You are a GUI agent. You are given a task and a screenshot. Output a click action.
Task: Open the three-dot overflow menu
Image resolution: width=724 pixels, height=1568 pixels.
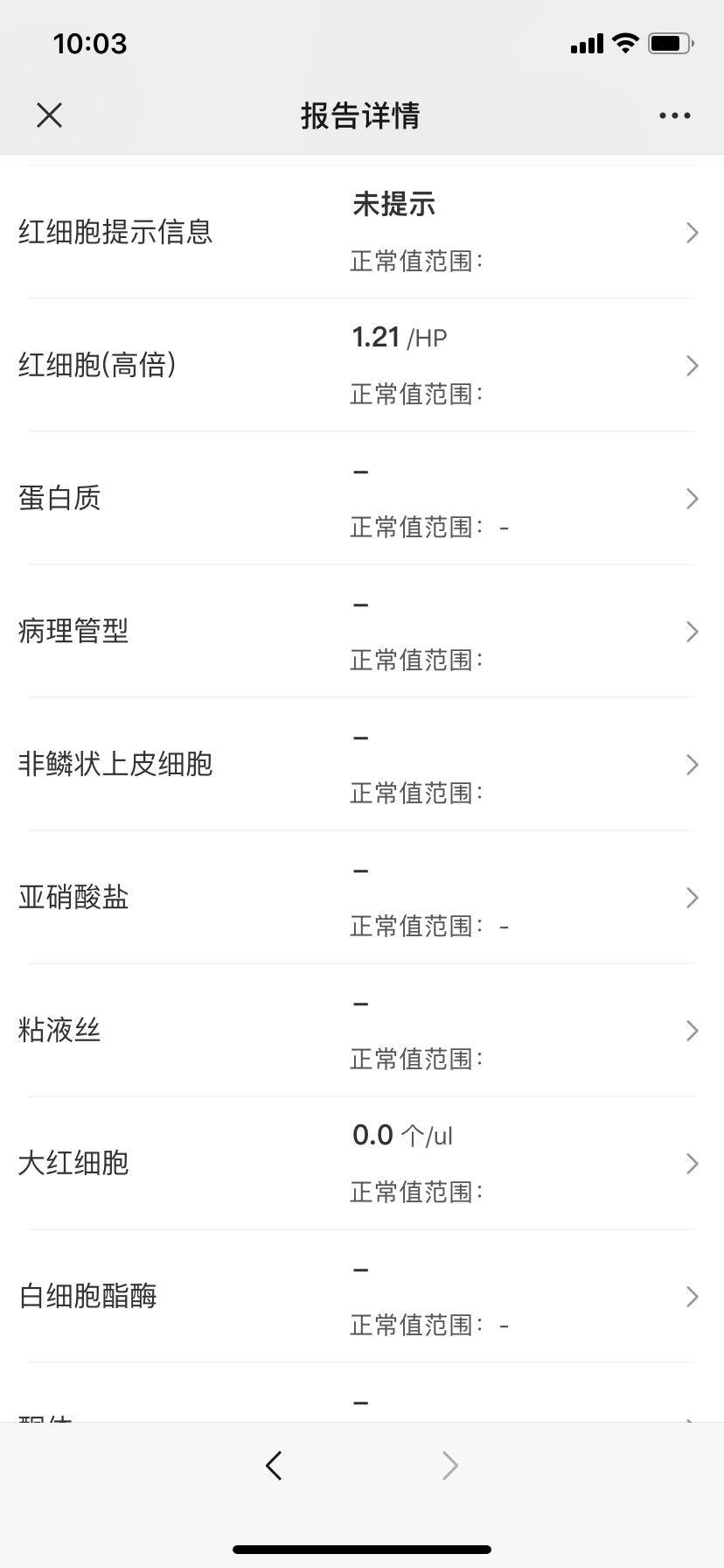click(674, 115)
